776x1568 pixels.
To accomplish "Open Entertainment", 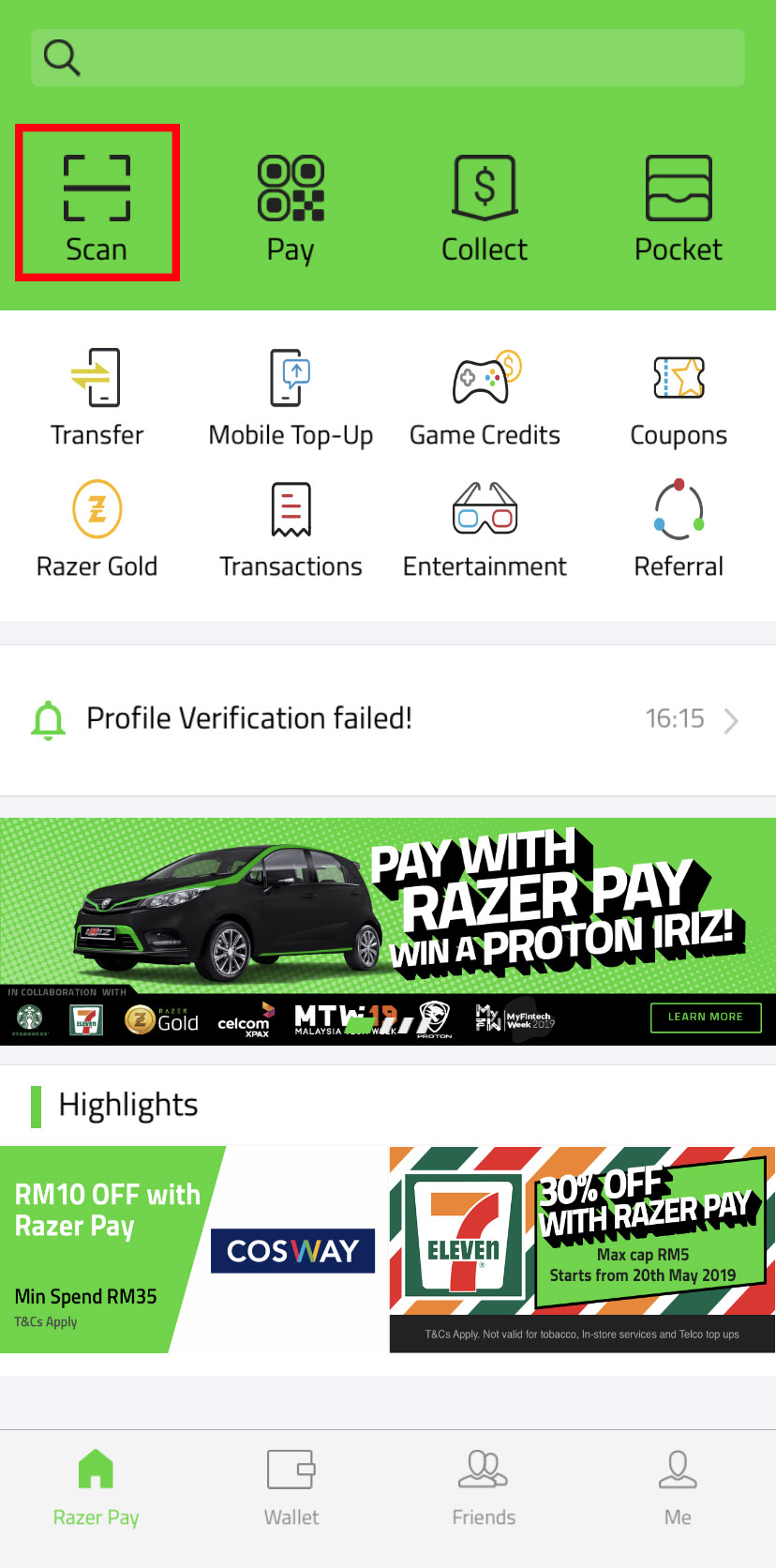I will coord(485,529).
